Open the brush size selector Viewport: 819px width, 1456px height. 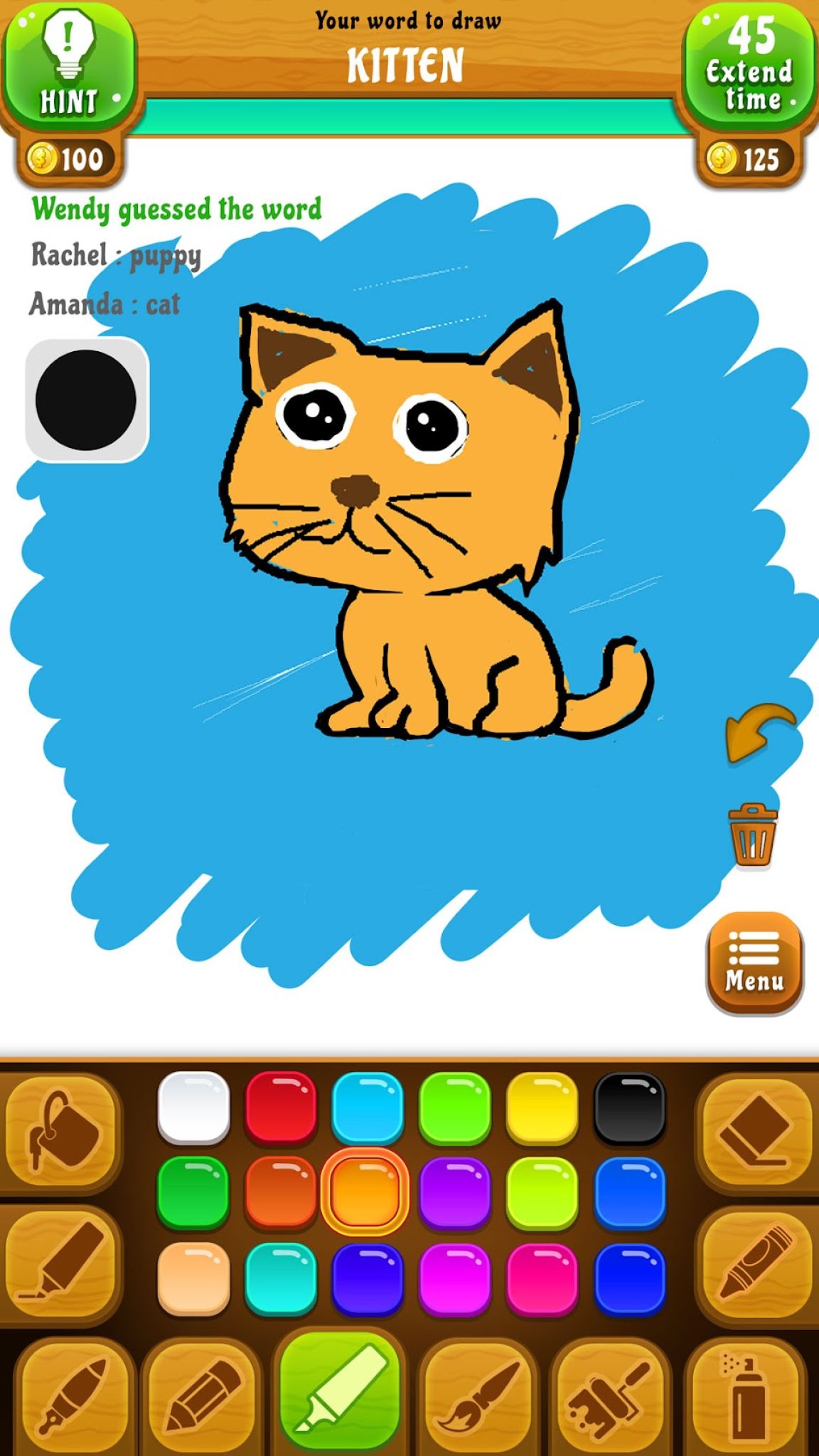tap(87, 400)
